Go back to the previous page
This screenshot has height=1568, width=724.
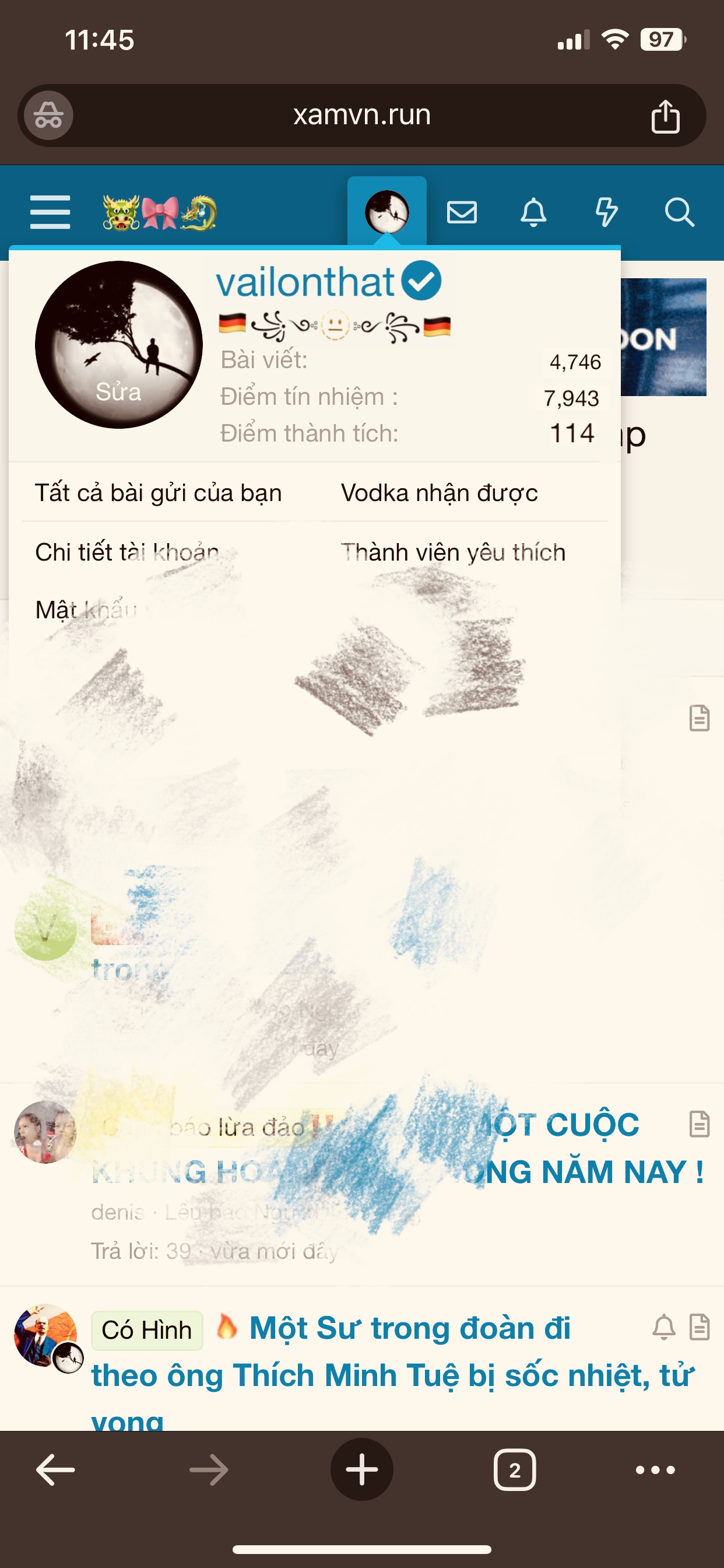click(55, 1469)
